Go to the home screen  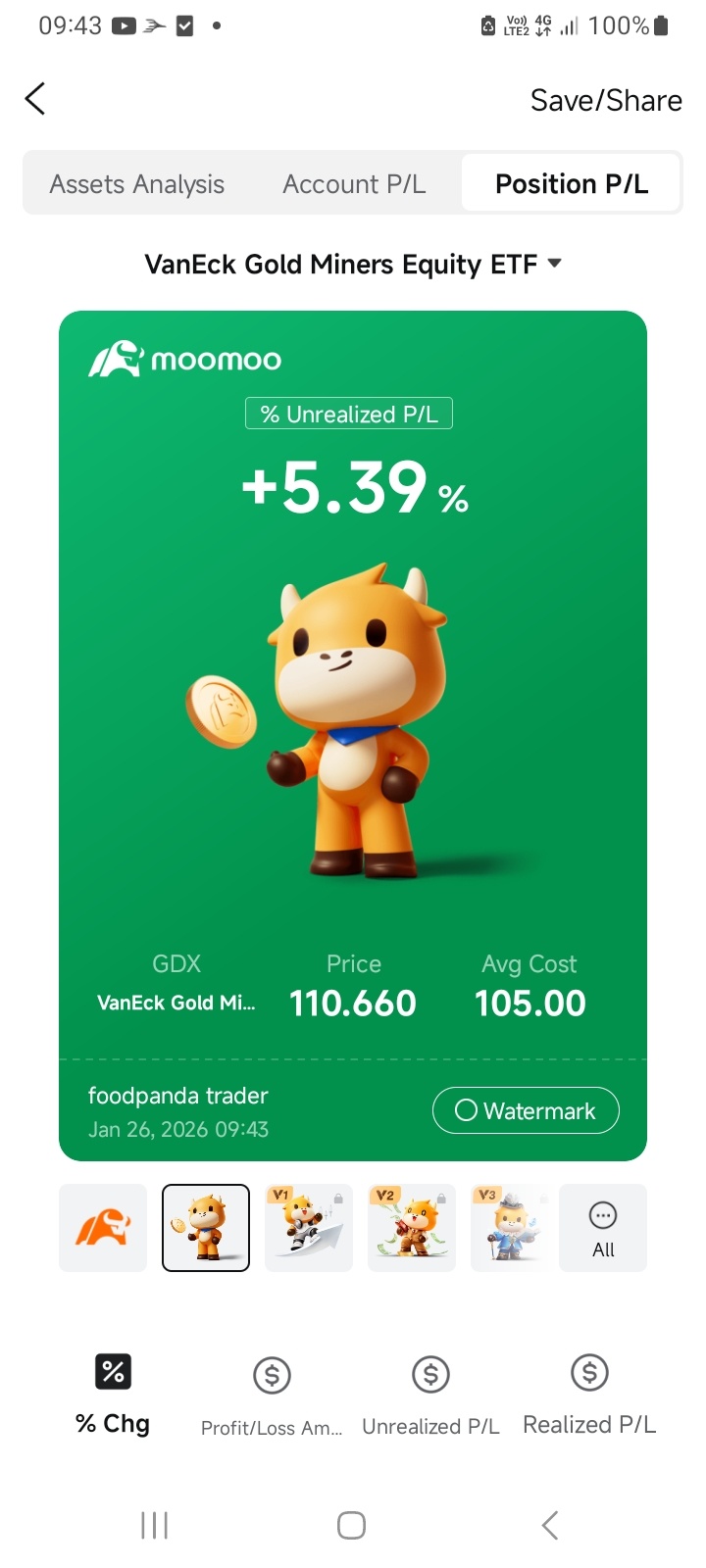point(352,1525)
